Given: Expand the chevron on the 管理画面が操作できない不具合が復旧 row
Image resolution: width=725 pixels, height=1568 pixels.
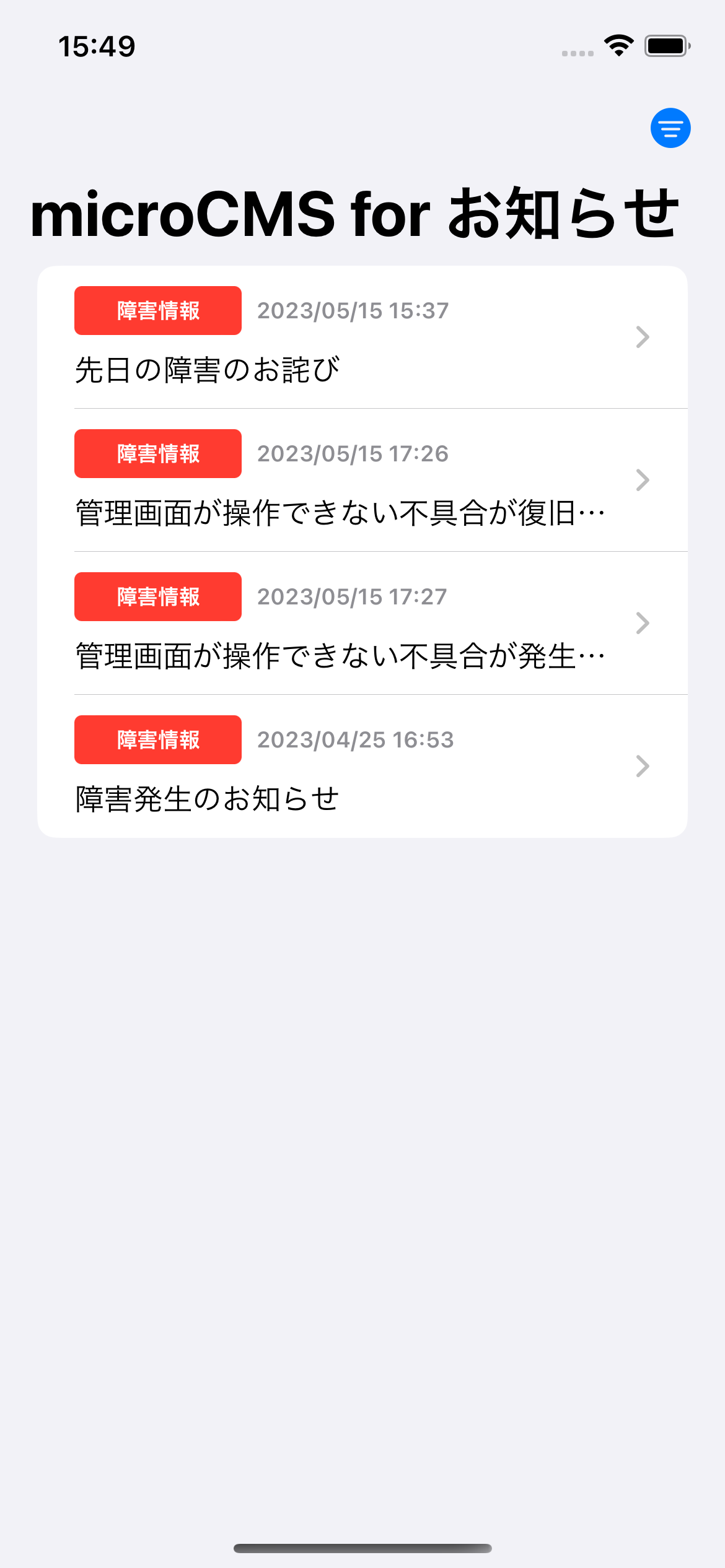Looking at the screenshot, I should [x=643, y=480].
